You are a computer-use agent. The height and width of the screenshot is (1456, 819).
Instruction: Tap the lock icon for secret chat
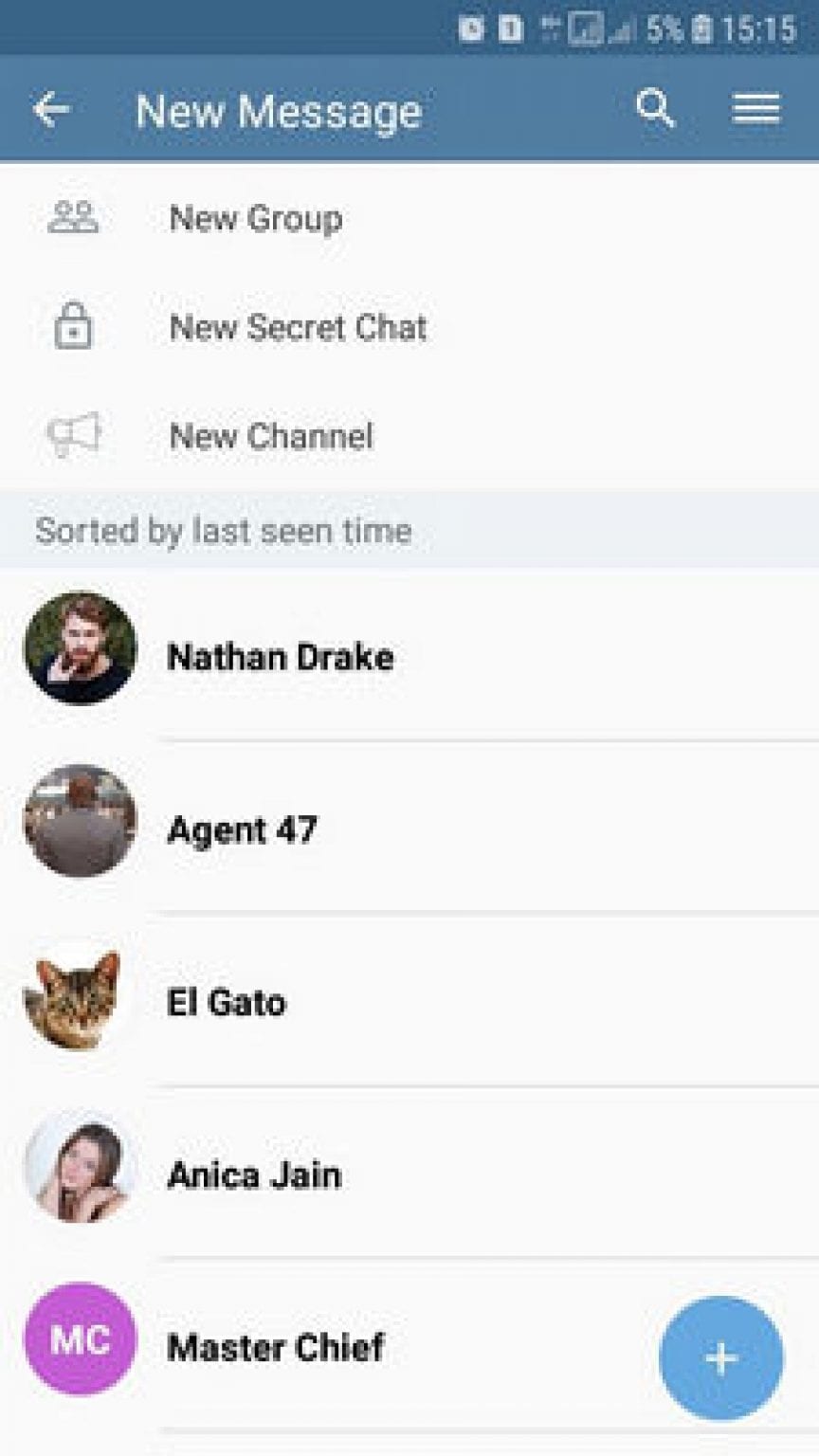74,327
